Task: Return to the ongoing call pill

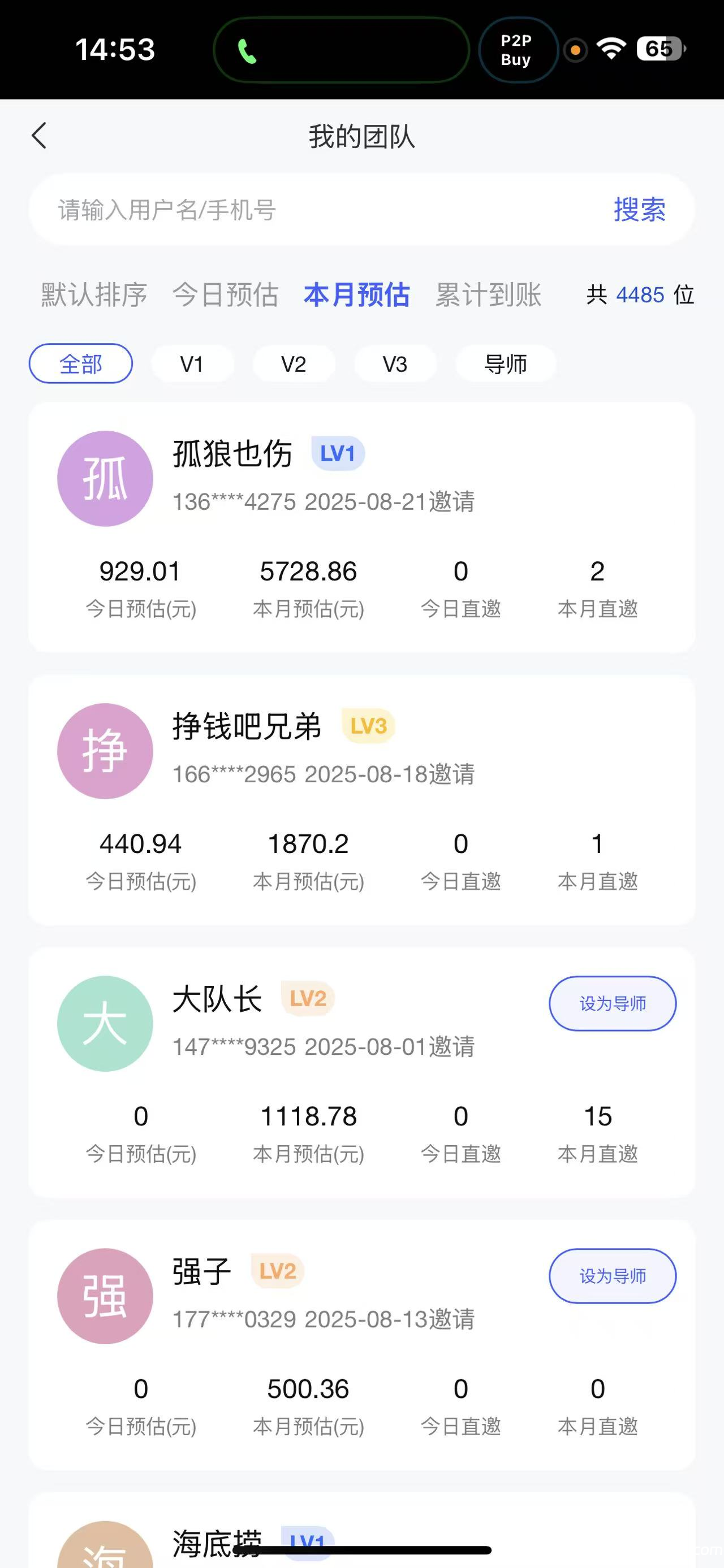Action: tap(341, 50)
